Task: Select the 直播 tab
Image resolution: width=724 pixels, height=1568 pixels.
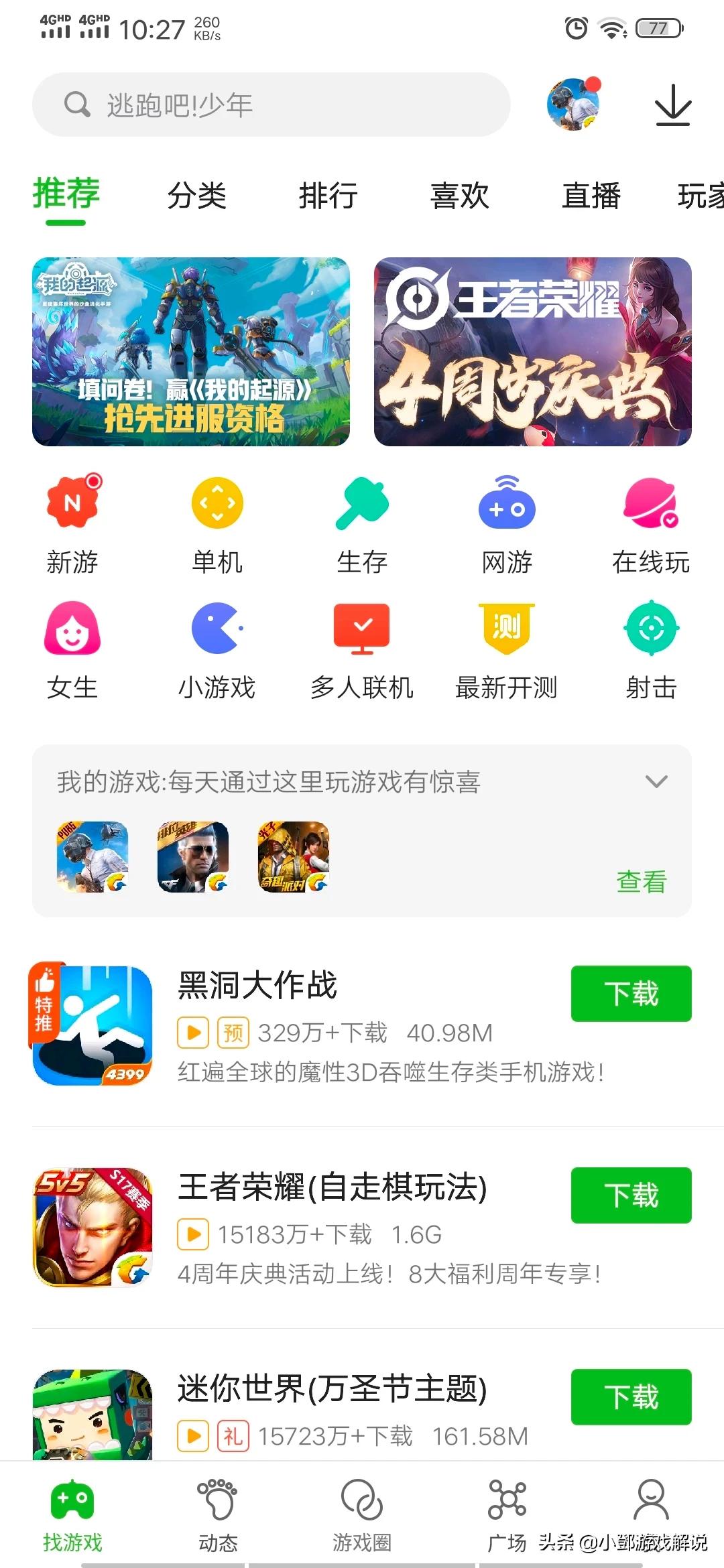Action: click(x=591, y=196)
